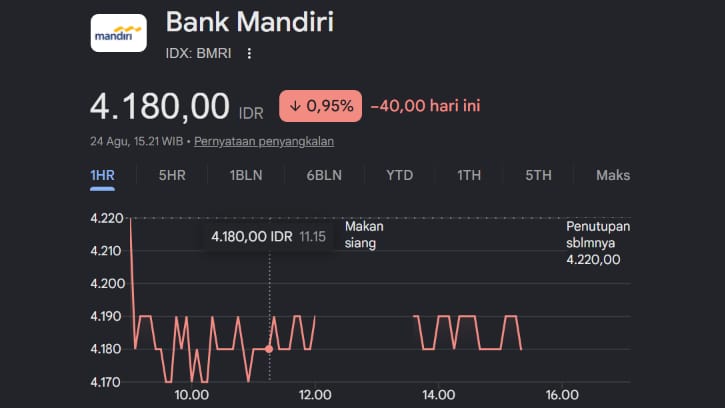The height and width of the screenshot is (408, 725).
Task: Show the Maks range chart
Action: [613, 176]
